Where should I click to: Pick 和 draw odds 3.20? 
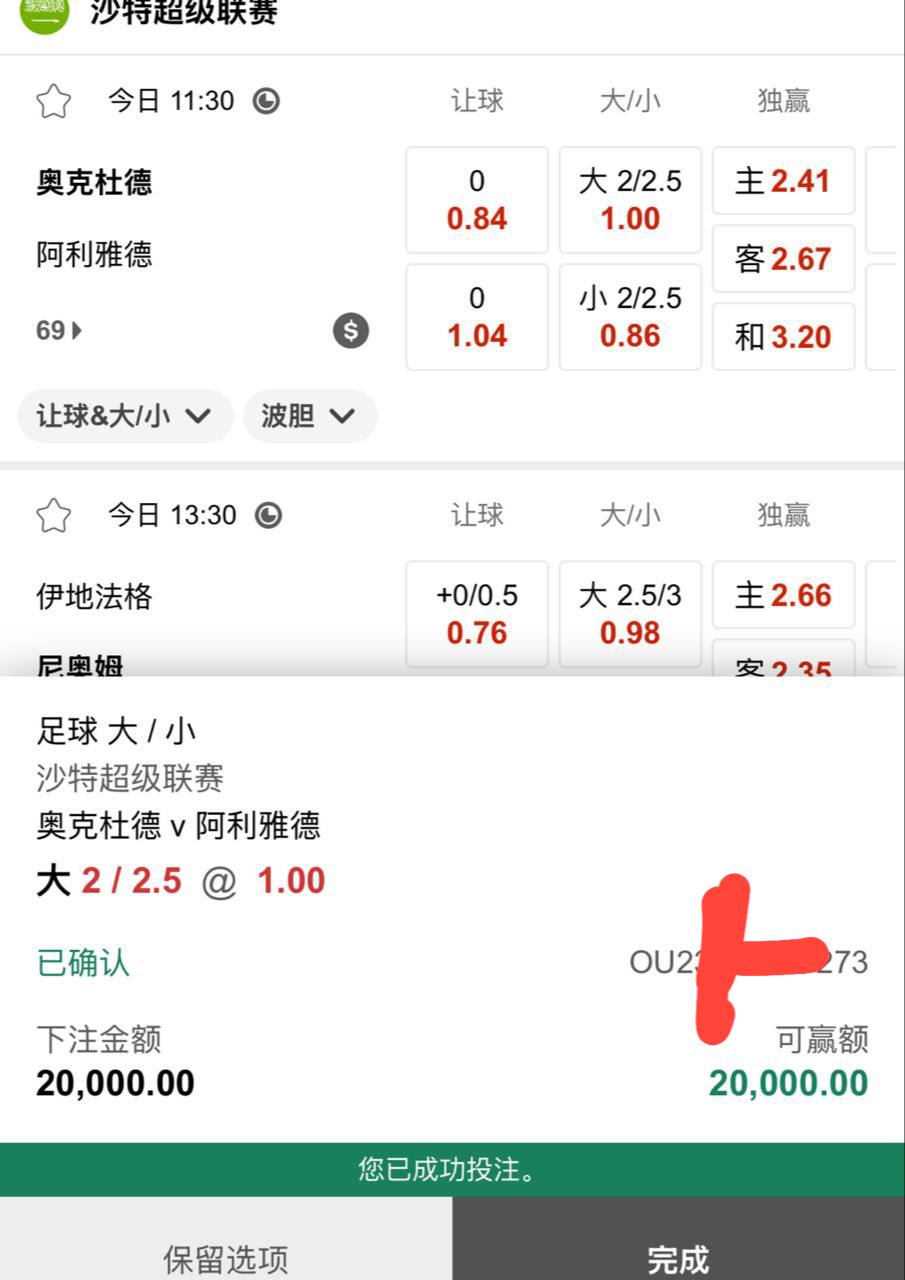783,337
